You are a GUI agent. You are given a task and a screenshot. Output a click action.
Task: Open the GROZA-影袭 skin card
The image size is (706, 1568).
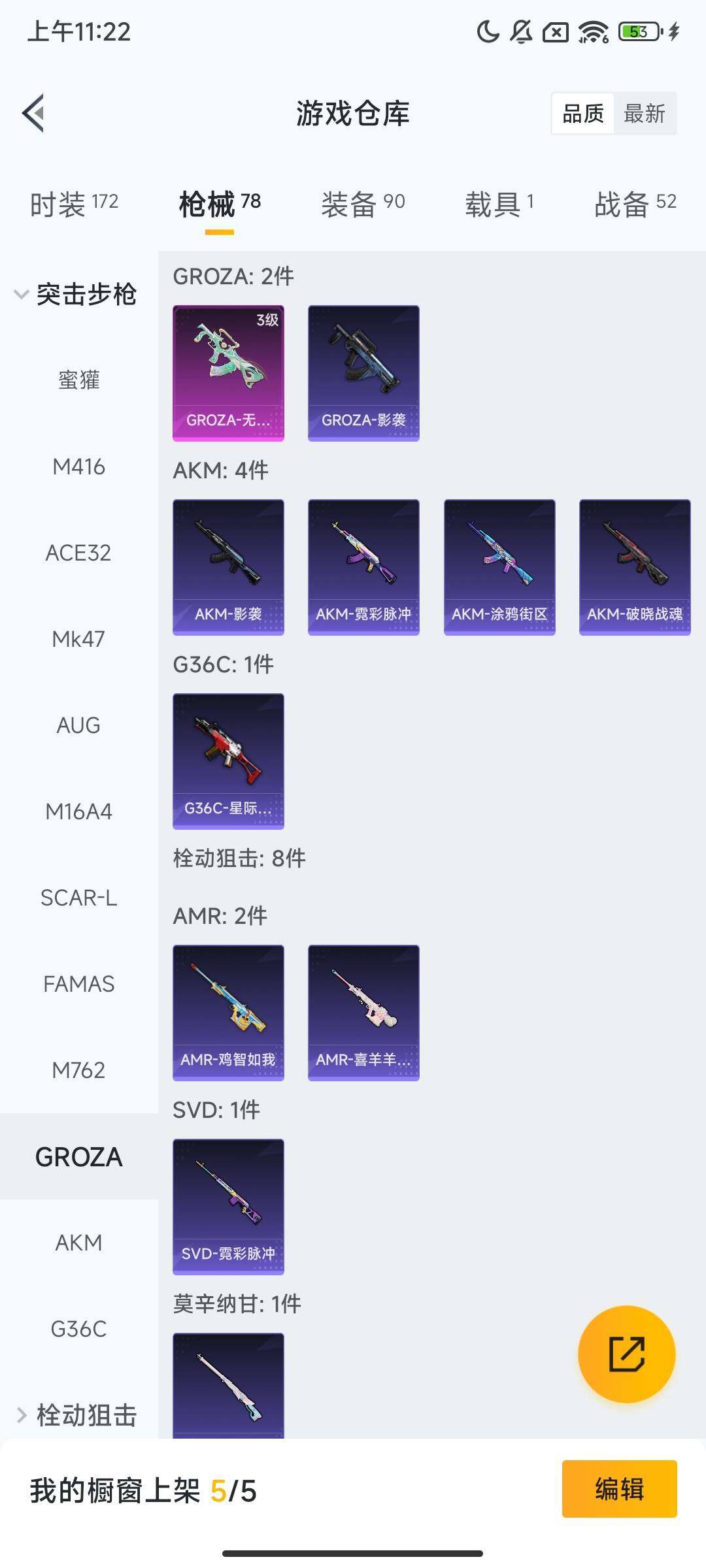pyautogui.click(x=363, y=373)
